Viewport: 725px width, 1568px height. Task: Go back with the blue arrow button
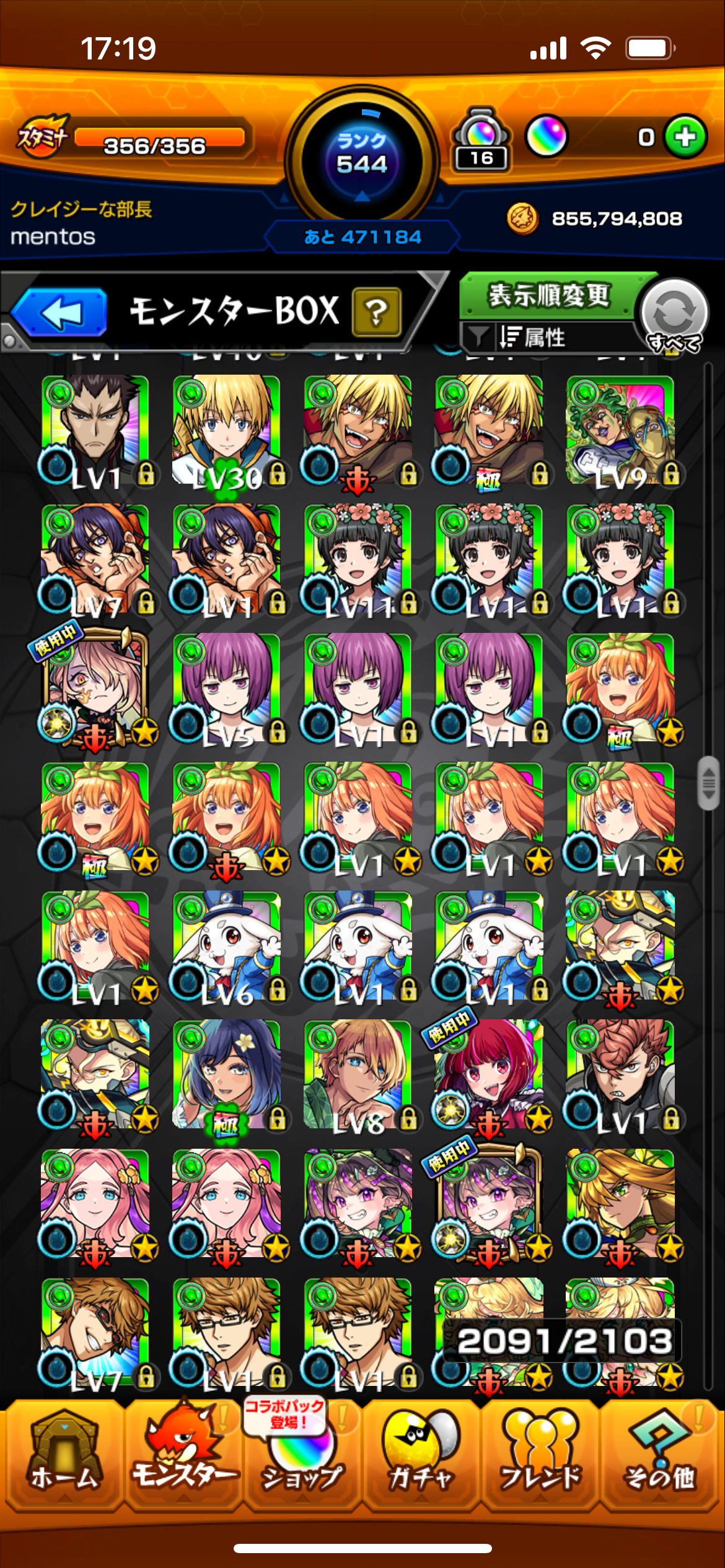click(x=60, y=312)
